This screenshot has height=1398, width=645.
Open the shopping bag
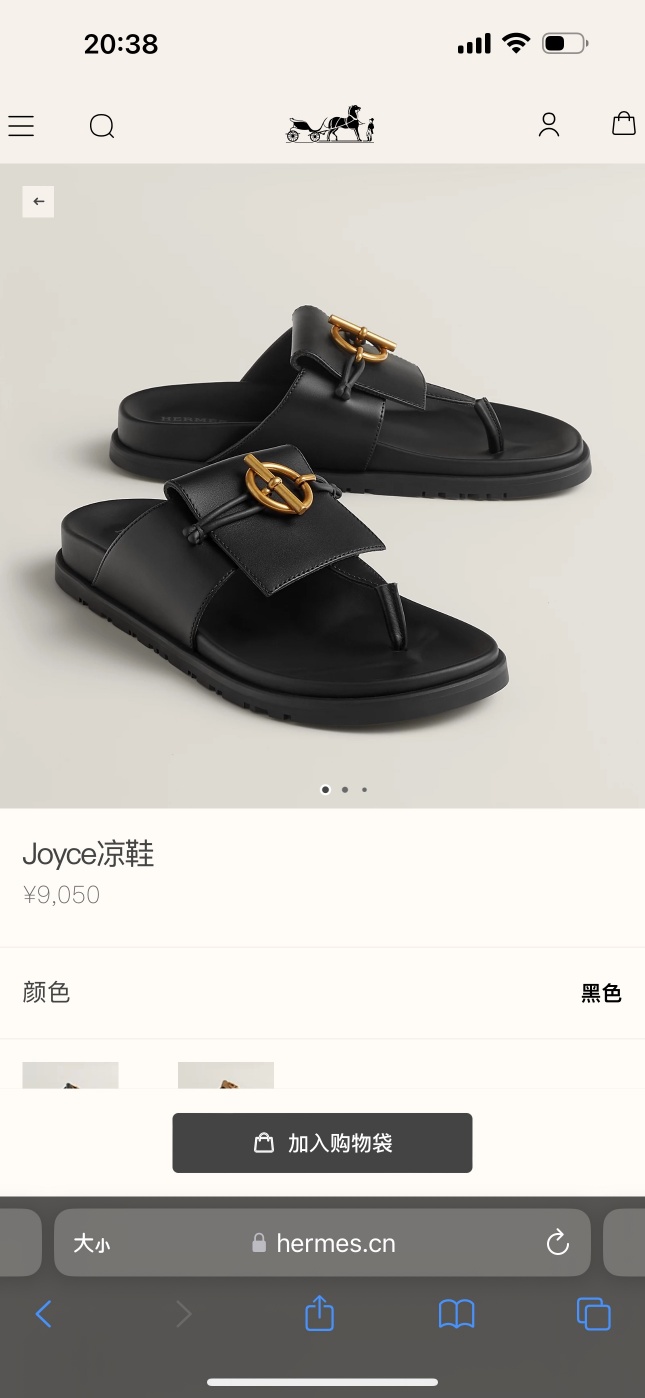coord(623,123)
